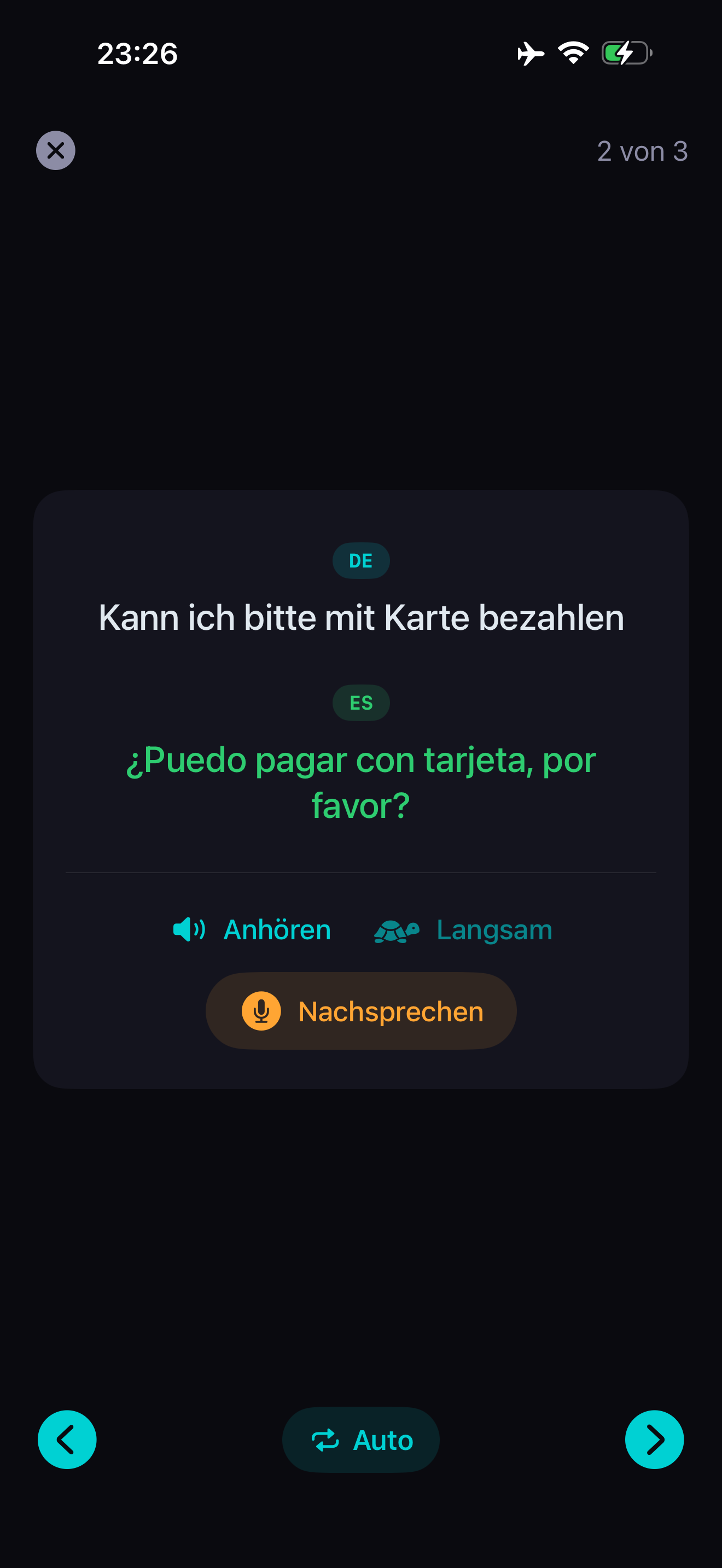Tap the Wi-Fi icon in status bar

tap(573, 54)
